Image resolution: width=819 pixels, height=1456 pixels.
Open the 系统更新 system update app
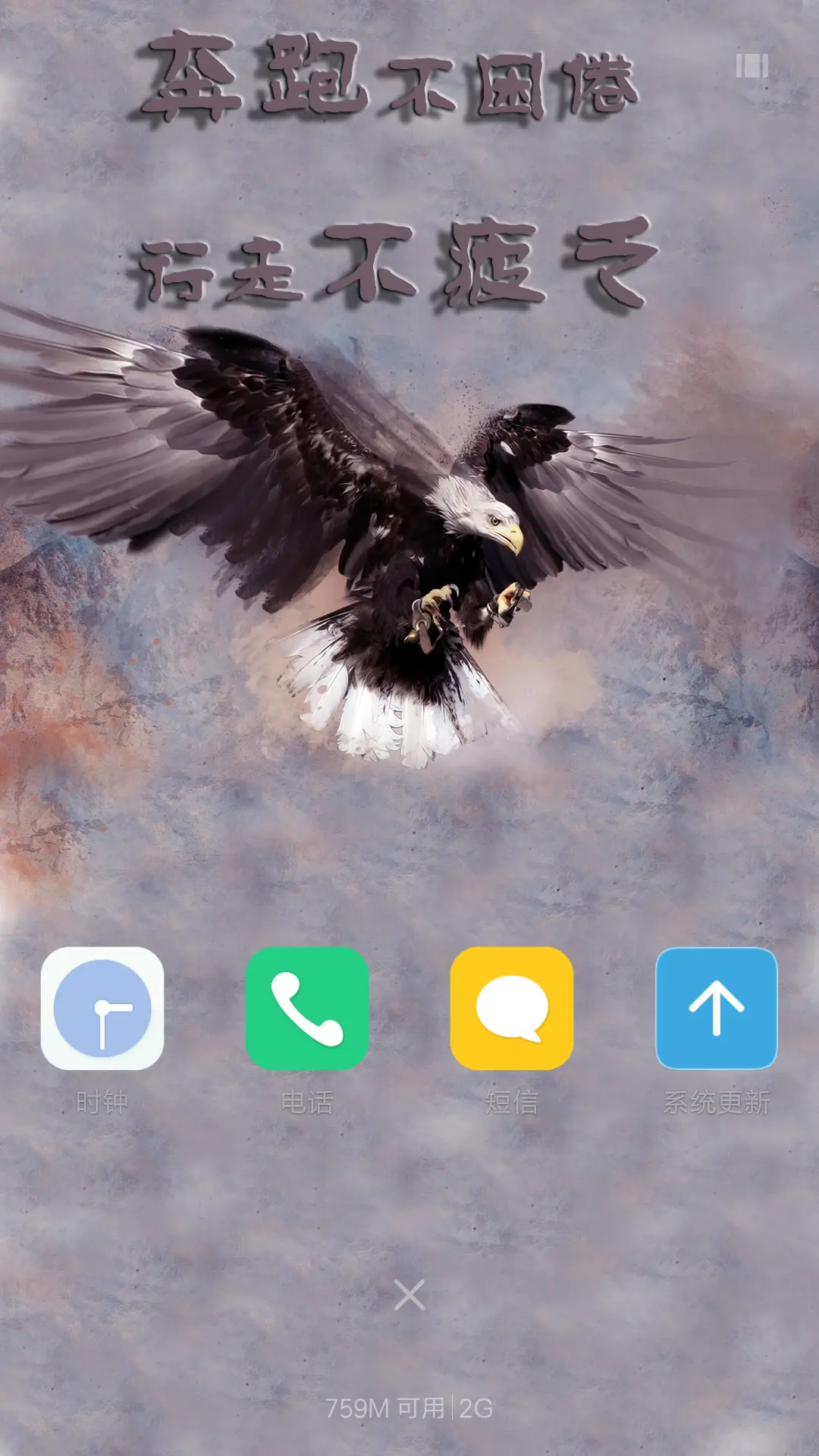click(x=717, y=1008)
